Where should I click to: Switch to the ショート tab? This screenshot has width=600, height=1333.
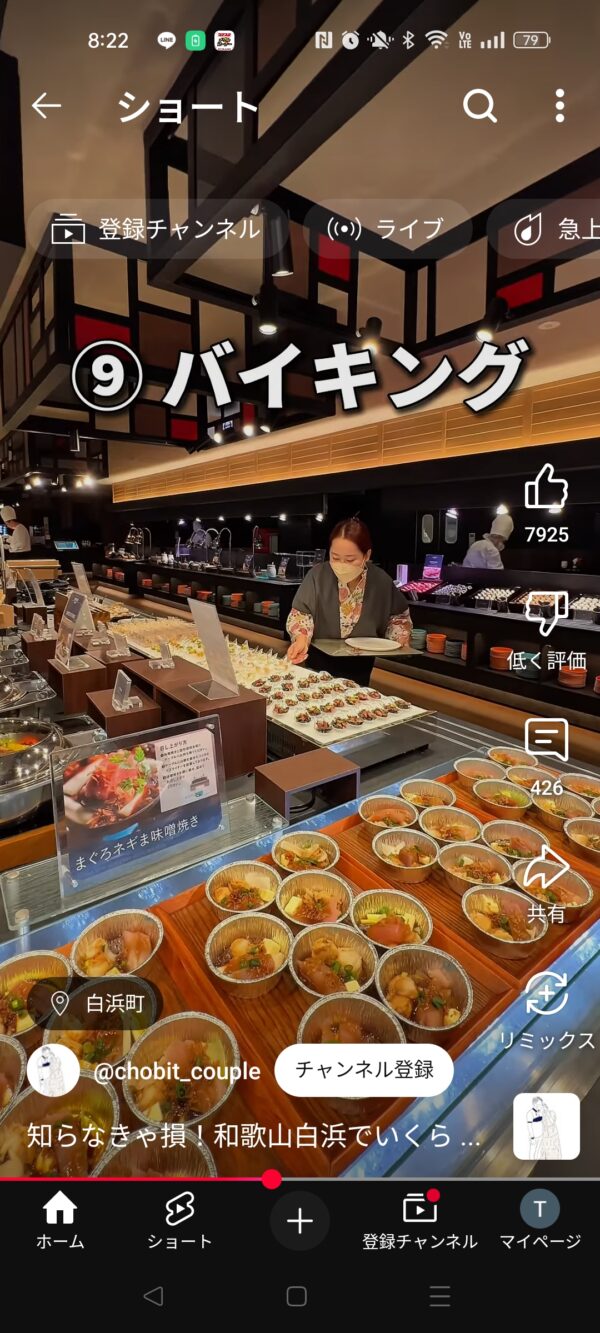point(179,1220)
